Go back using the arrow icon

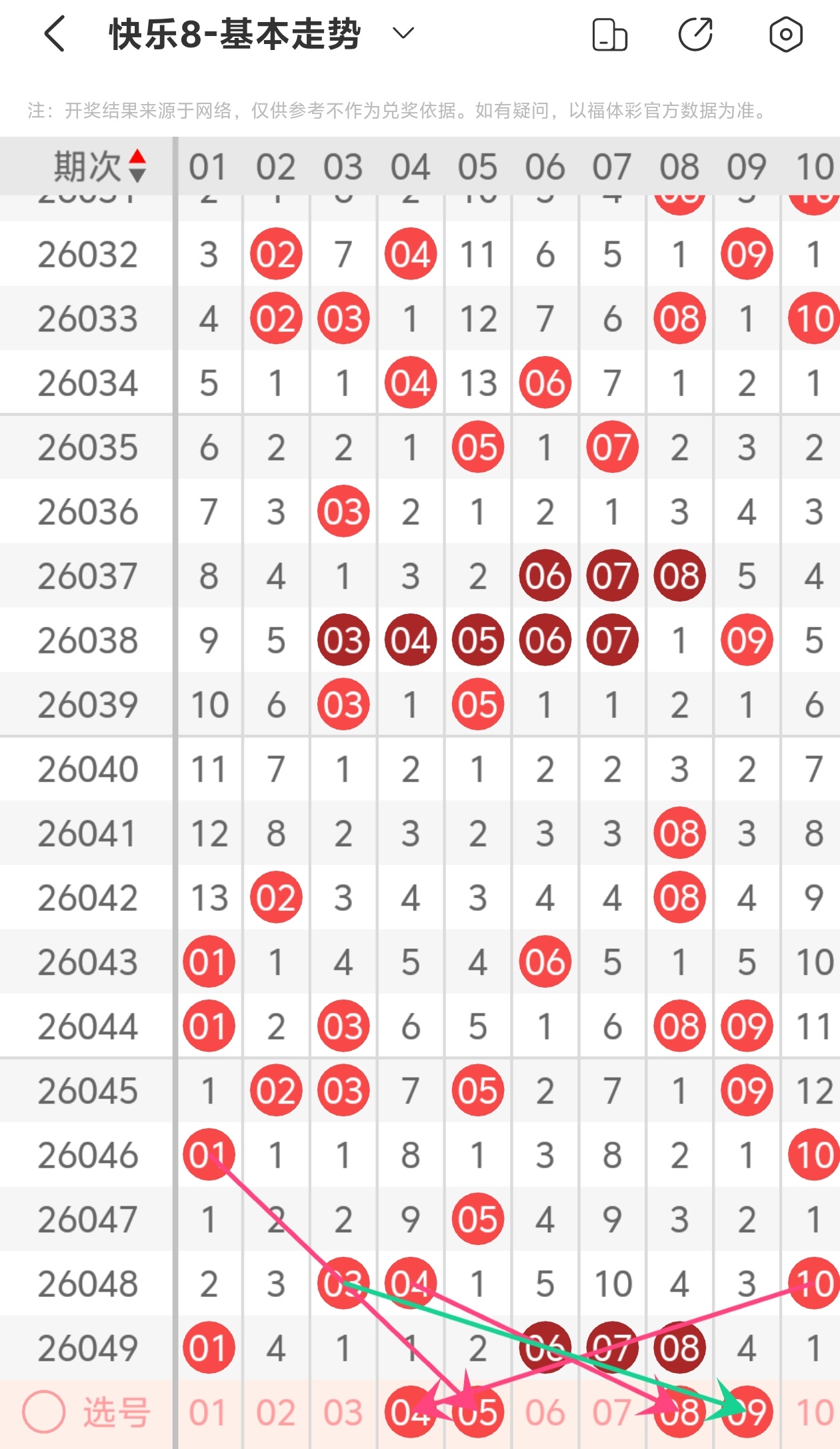[55, 34]
